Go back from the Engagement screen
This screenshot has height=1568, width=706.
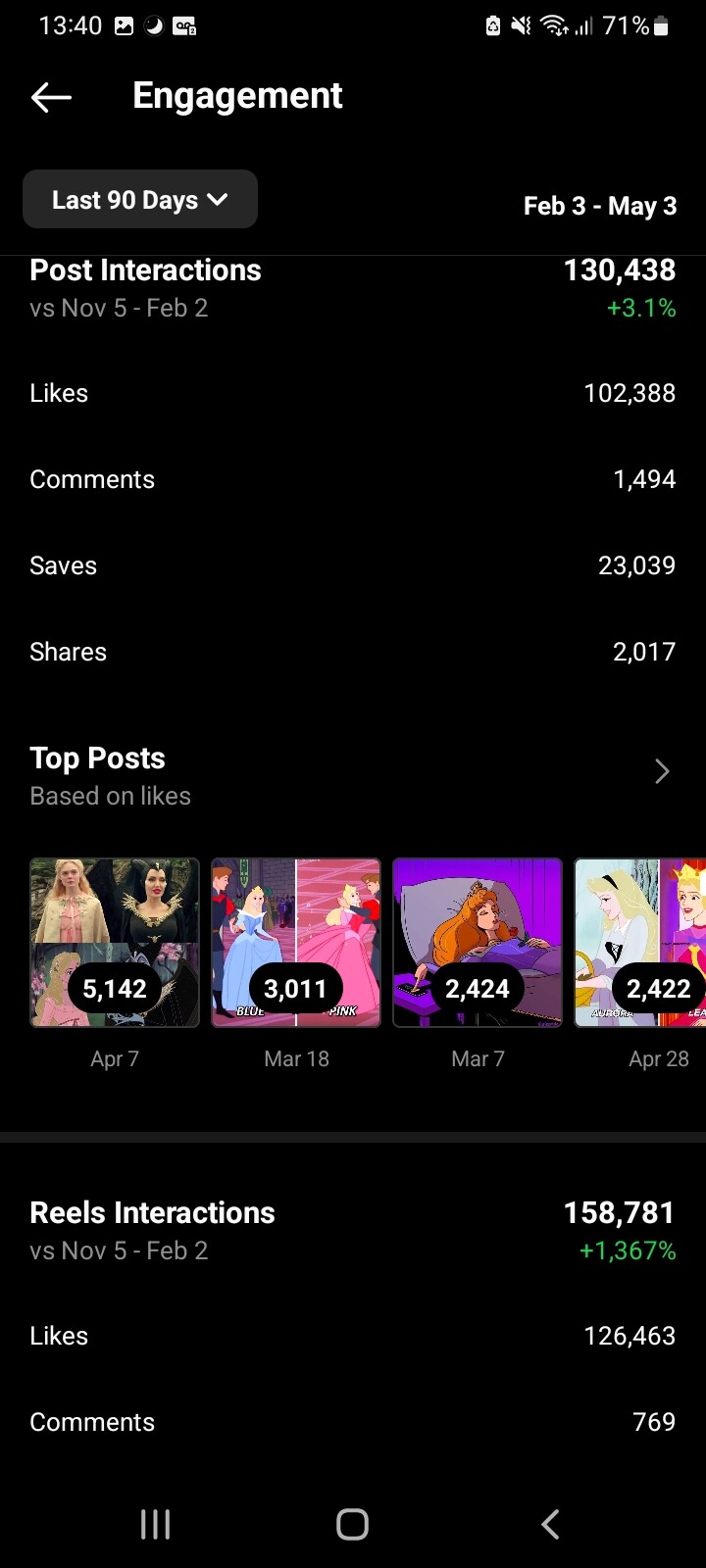tap(51, 96)
